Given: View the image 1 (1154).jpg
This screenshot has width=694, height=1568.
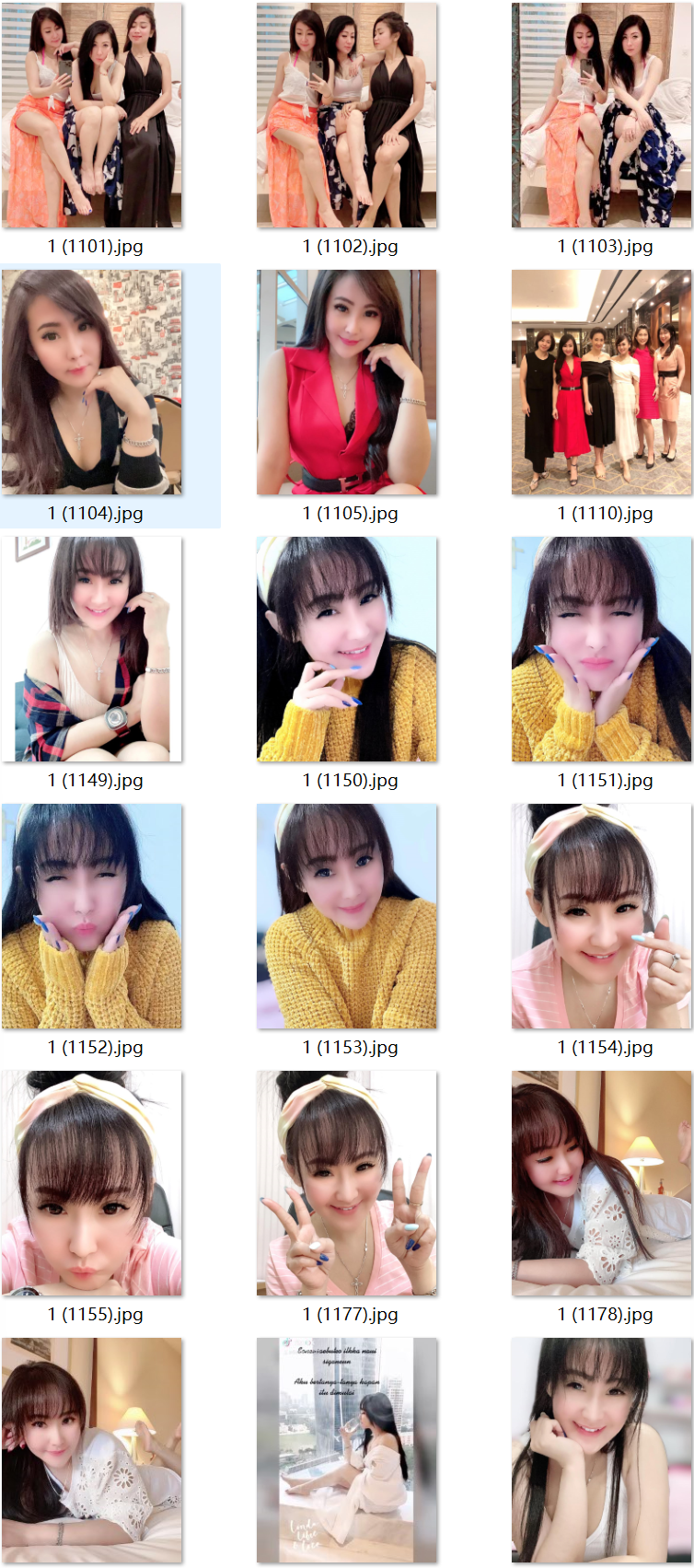Looking at the screenshot, I should [x=601, y=916].
